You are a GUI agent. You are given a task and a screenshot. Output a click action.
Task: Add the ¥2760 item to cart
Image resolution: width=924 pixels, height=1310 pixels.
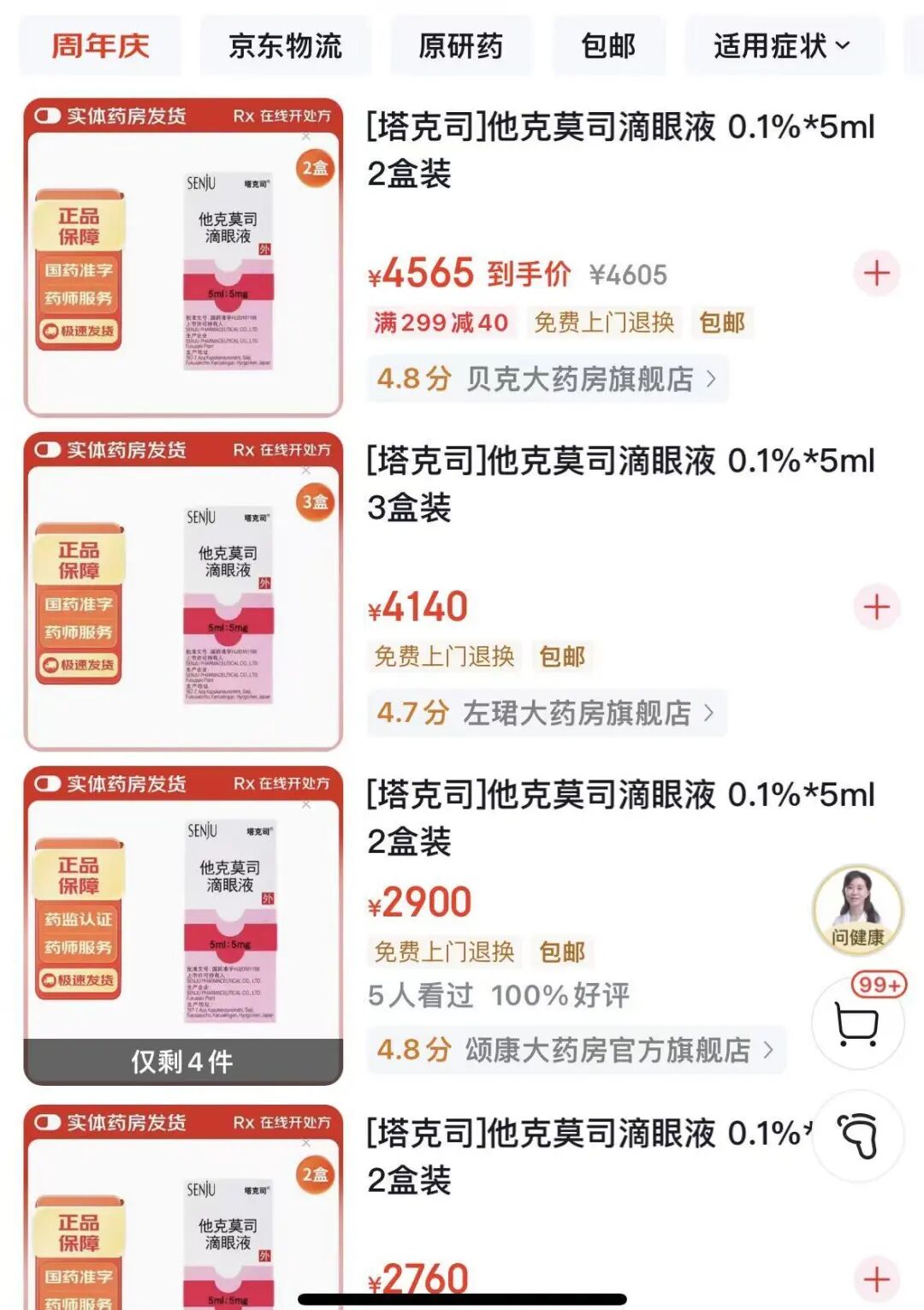pyautogui.click(x=876, y=1279)
